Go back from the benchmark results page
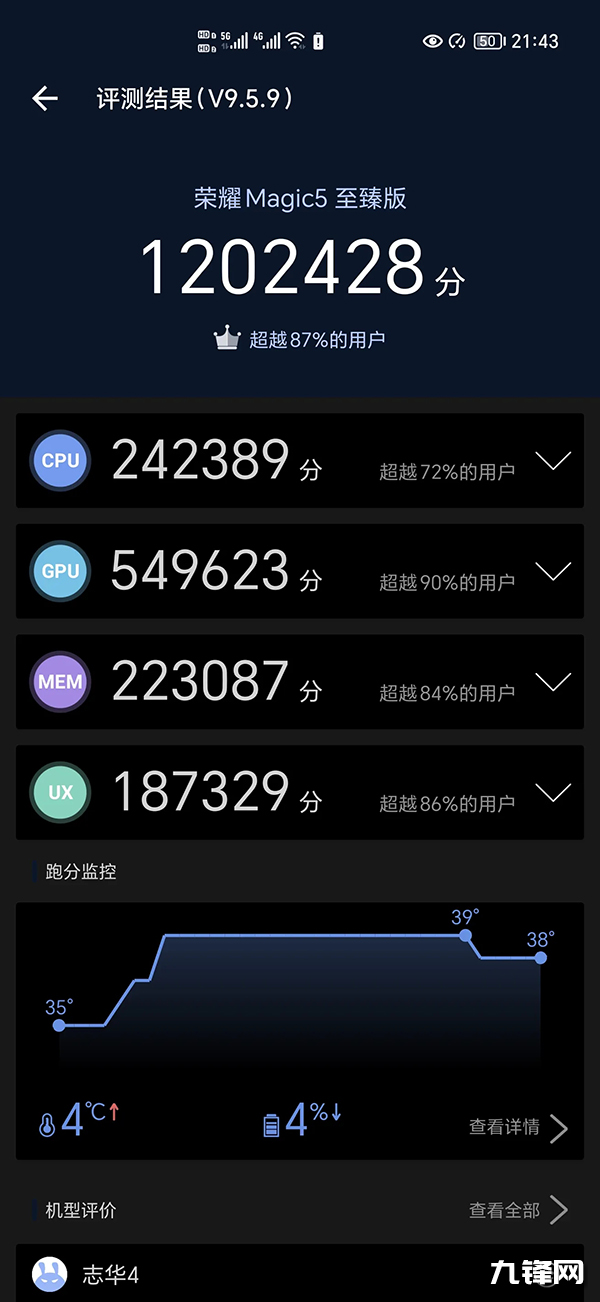Image resolution: width=600 pixels, height=1302 pixels. coord(45,98)
